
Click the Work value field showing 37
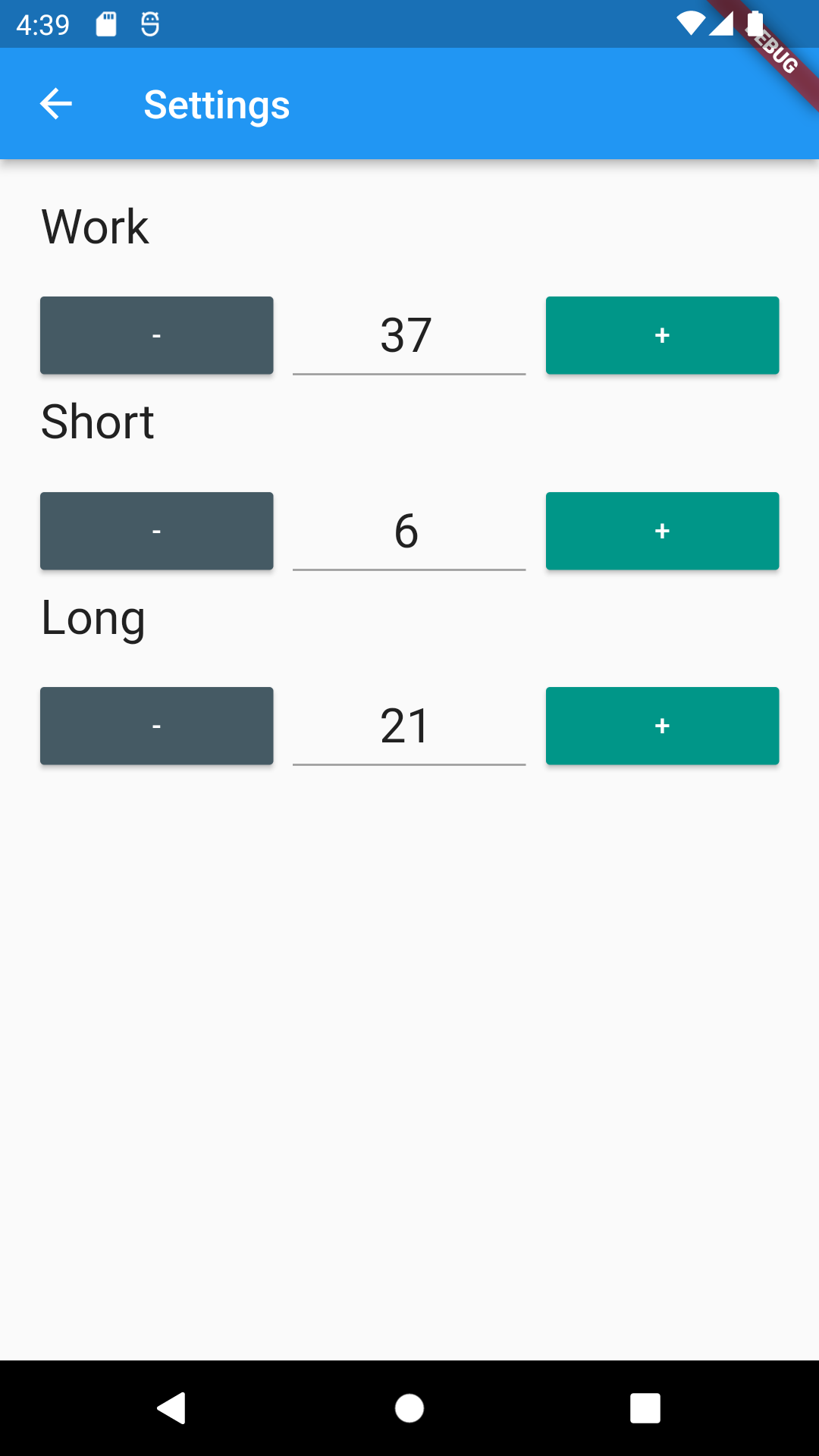pos(408,334)
